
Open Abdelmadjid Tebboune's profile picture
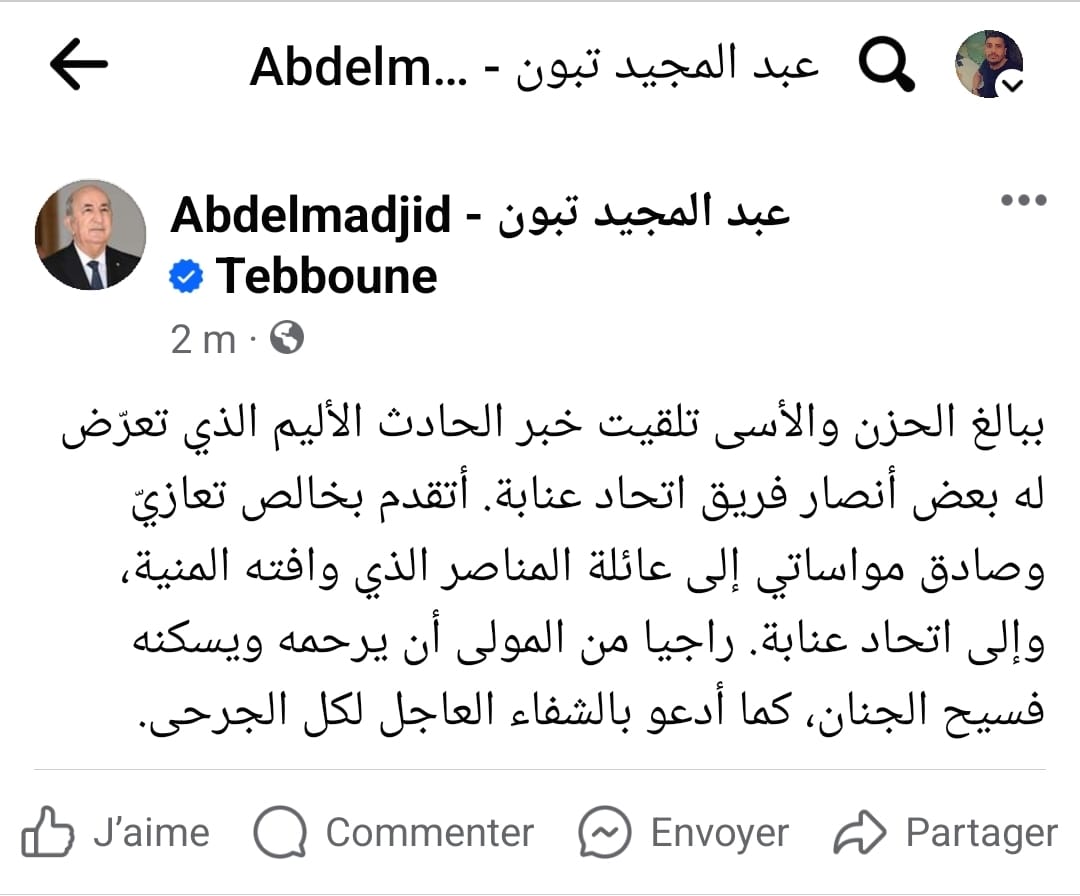pyautogui.click(x=91, y=235)
